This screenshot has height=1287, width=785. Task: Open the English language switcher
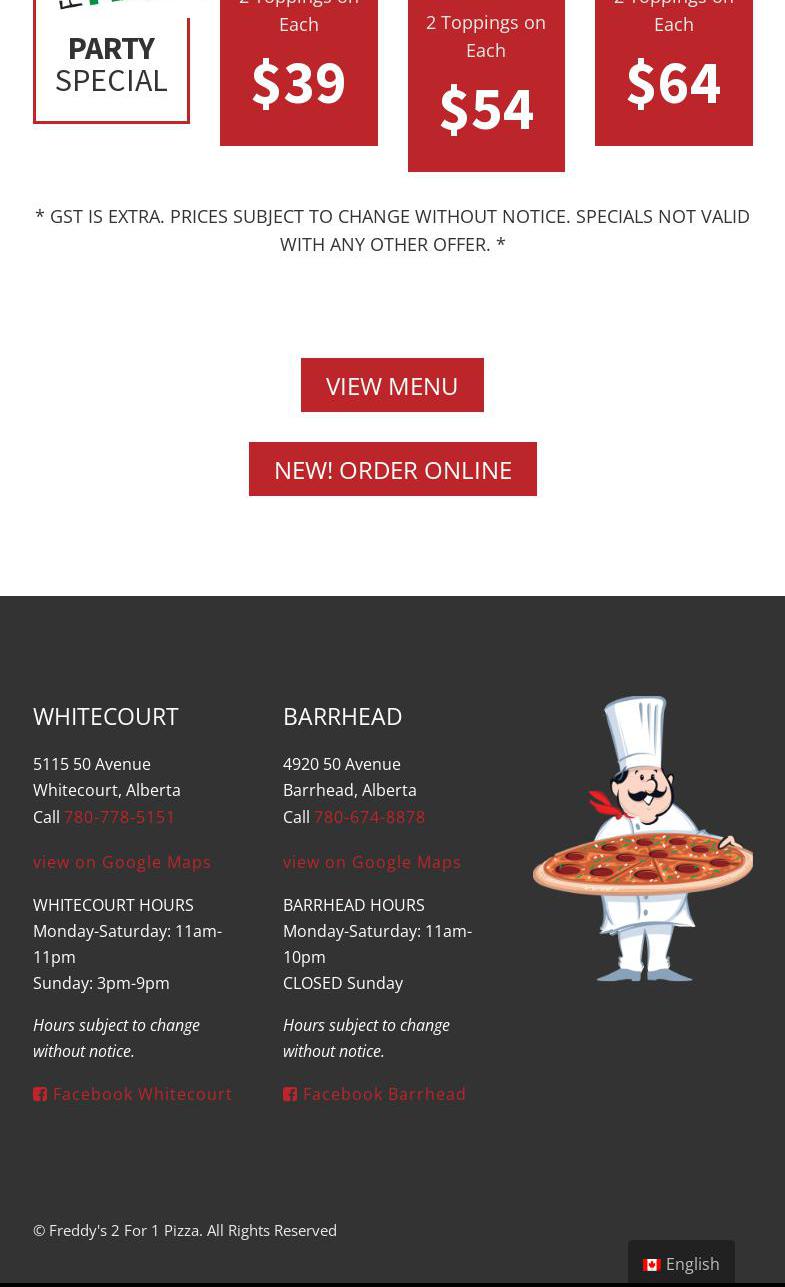click(681, 1264)
